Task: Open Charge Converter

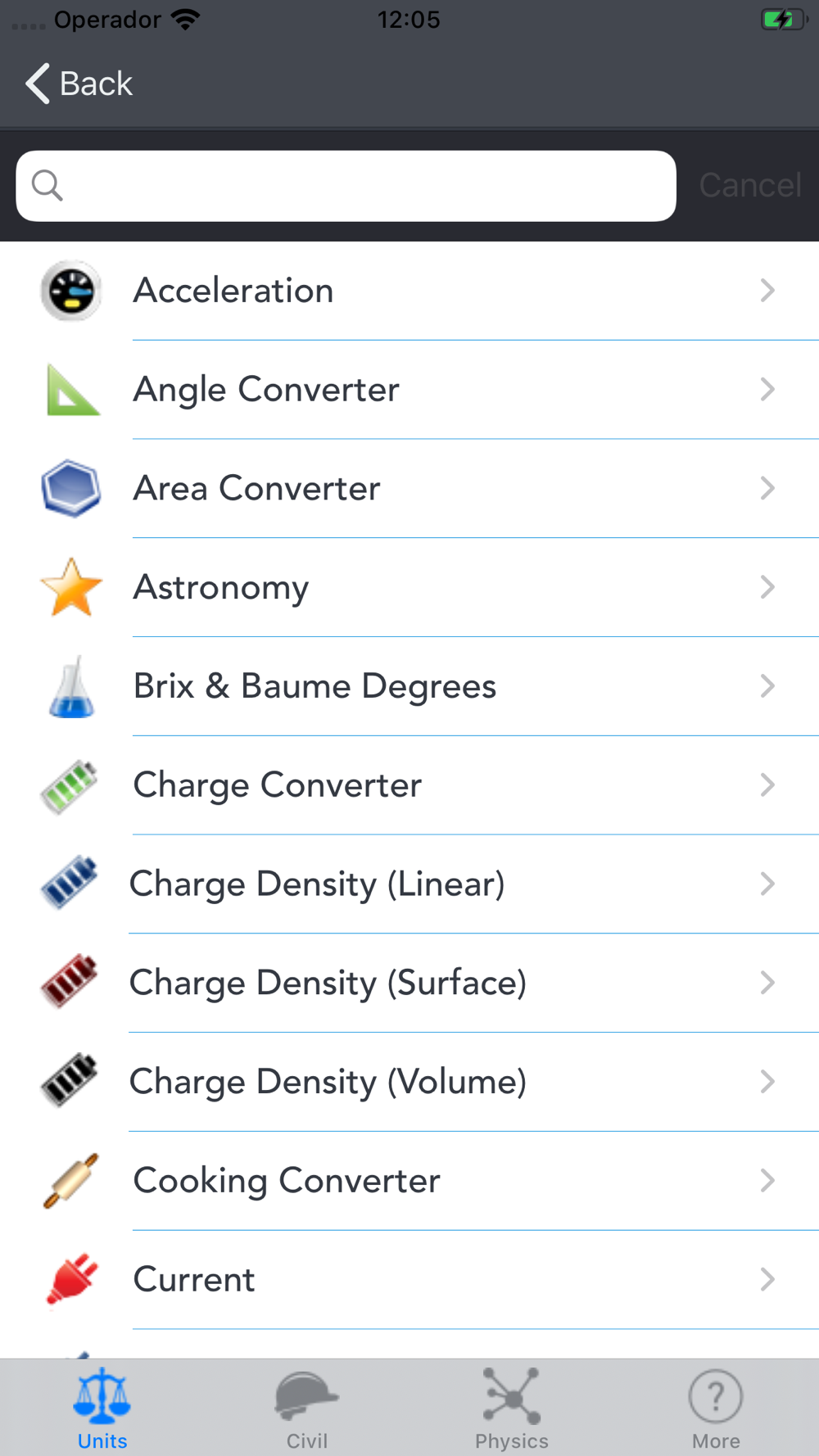Action: (x=409, y=785)
